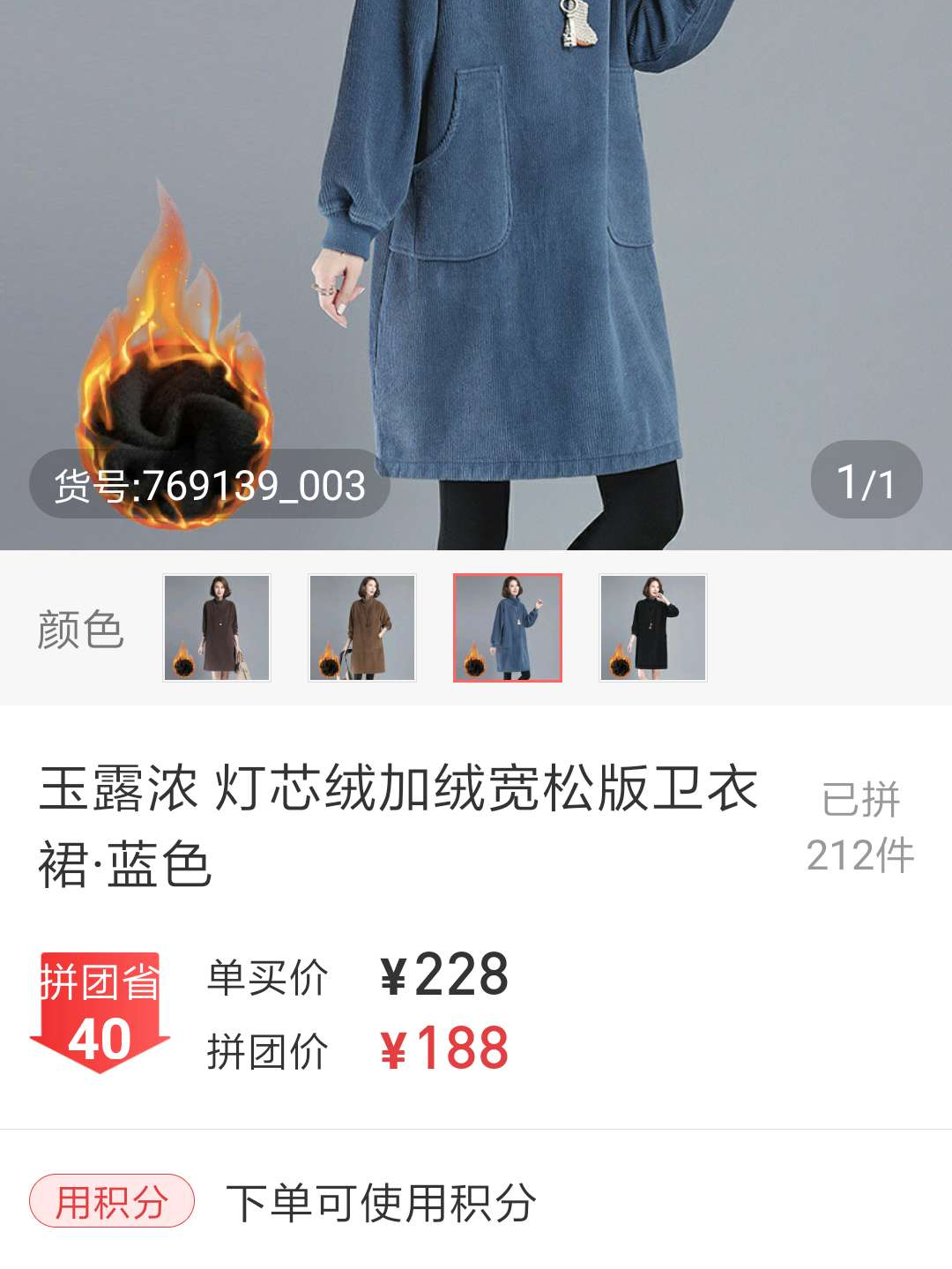Select the blue color thumbnail

(507, 627)
